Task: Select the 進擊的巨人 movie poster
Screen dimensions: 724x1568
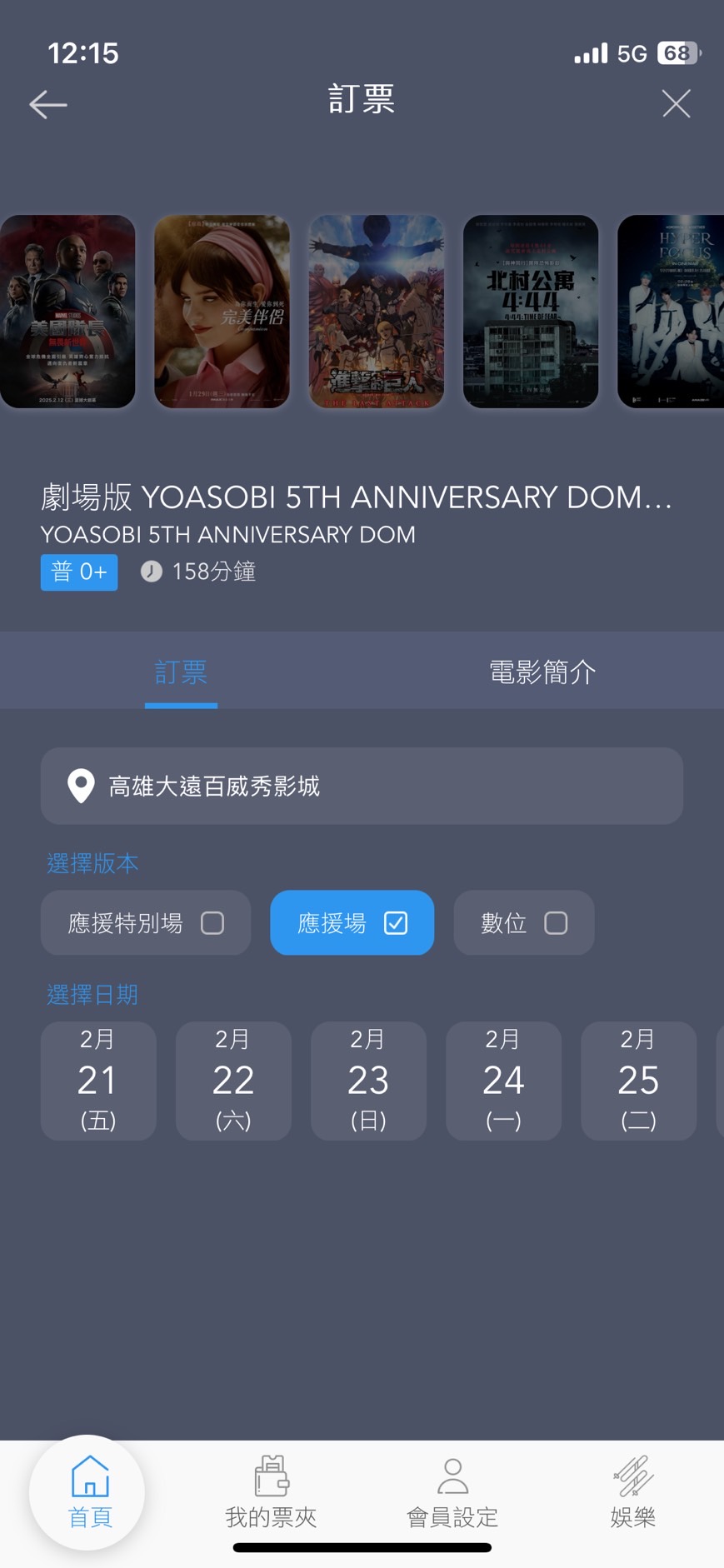Action: (376, 312)
